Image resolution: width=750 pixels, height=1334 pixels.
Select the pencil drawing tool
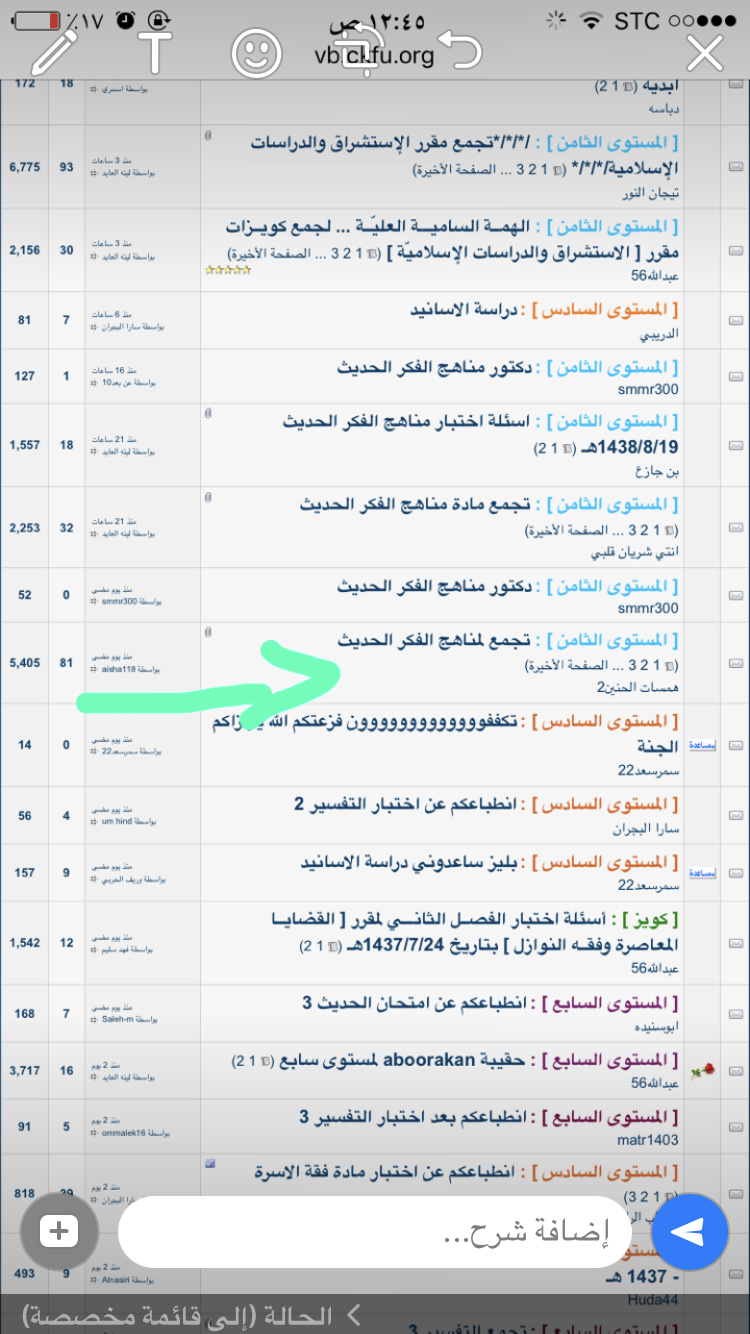click(55, 52)
